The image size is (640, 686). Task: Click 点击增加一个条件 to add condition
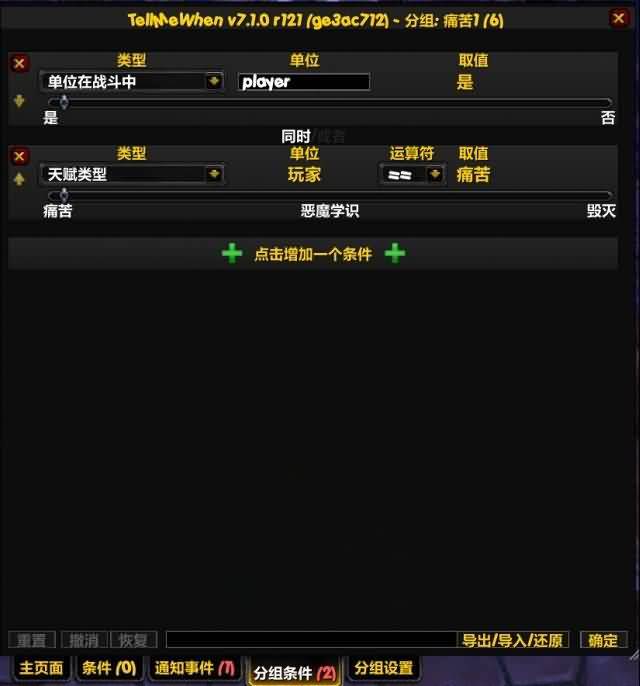coord(312,254)
